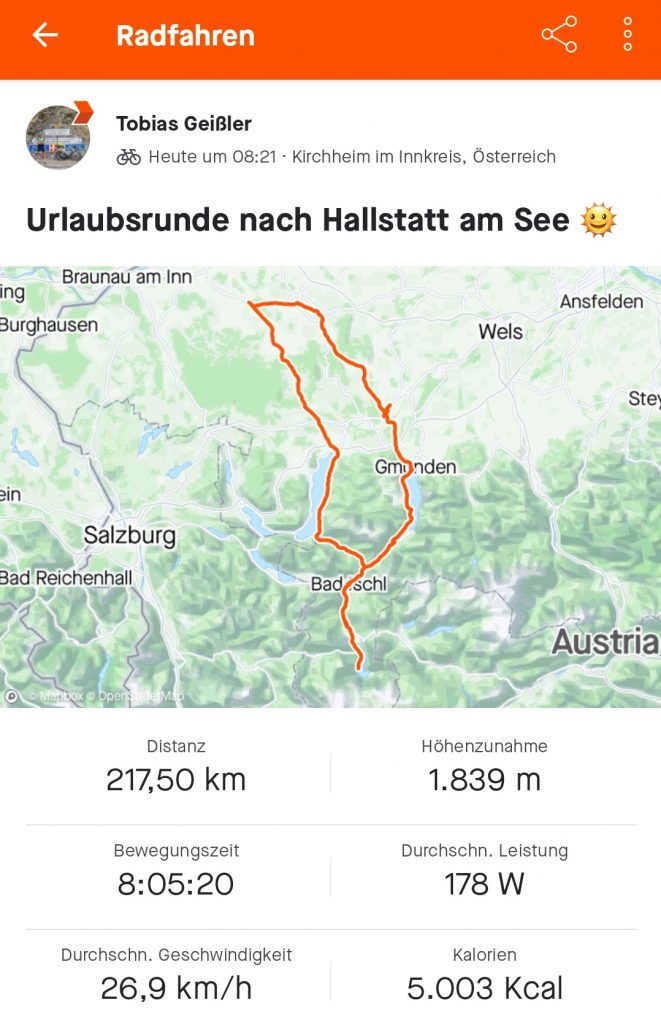Open Tobias Geißler's profile picture
The width and height of the screenshot is (661, 1024).
58,137
